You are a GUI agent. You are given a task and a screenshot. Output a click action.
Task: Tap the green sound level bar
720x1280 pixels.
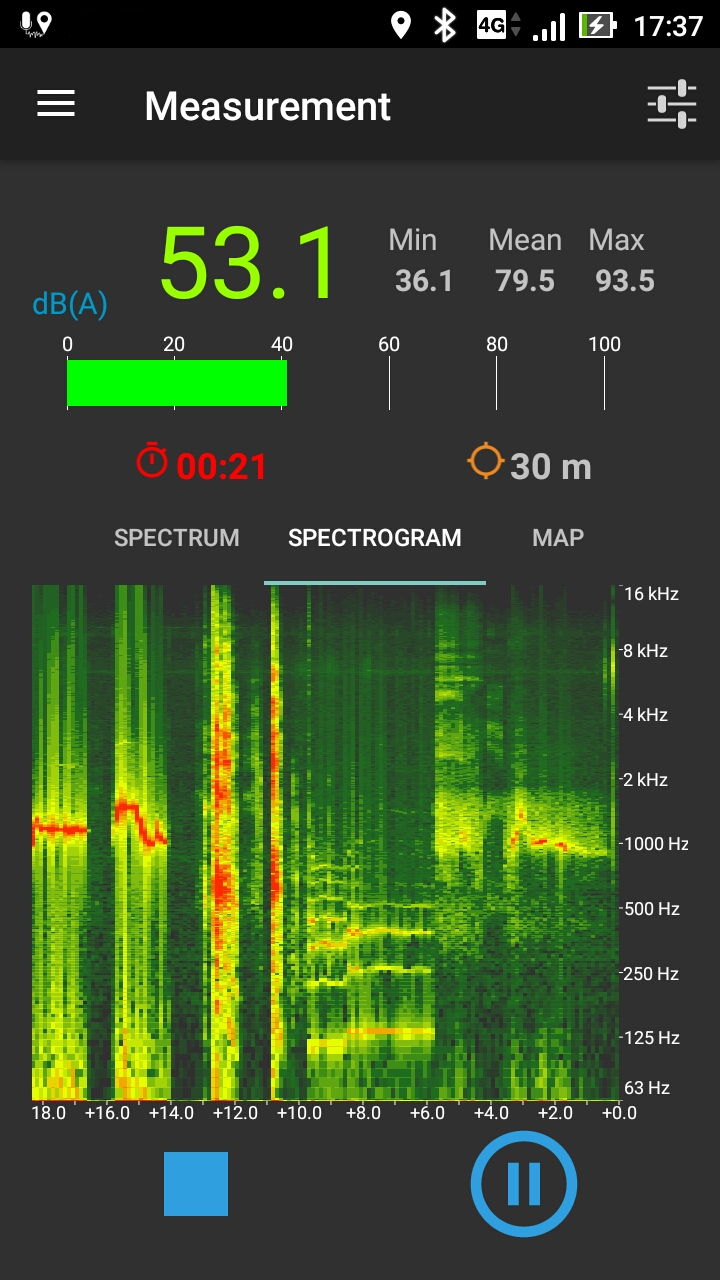(x=176, y=382)
